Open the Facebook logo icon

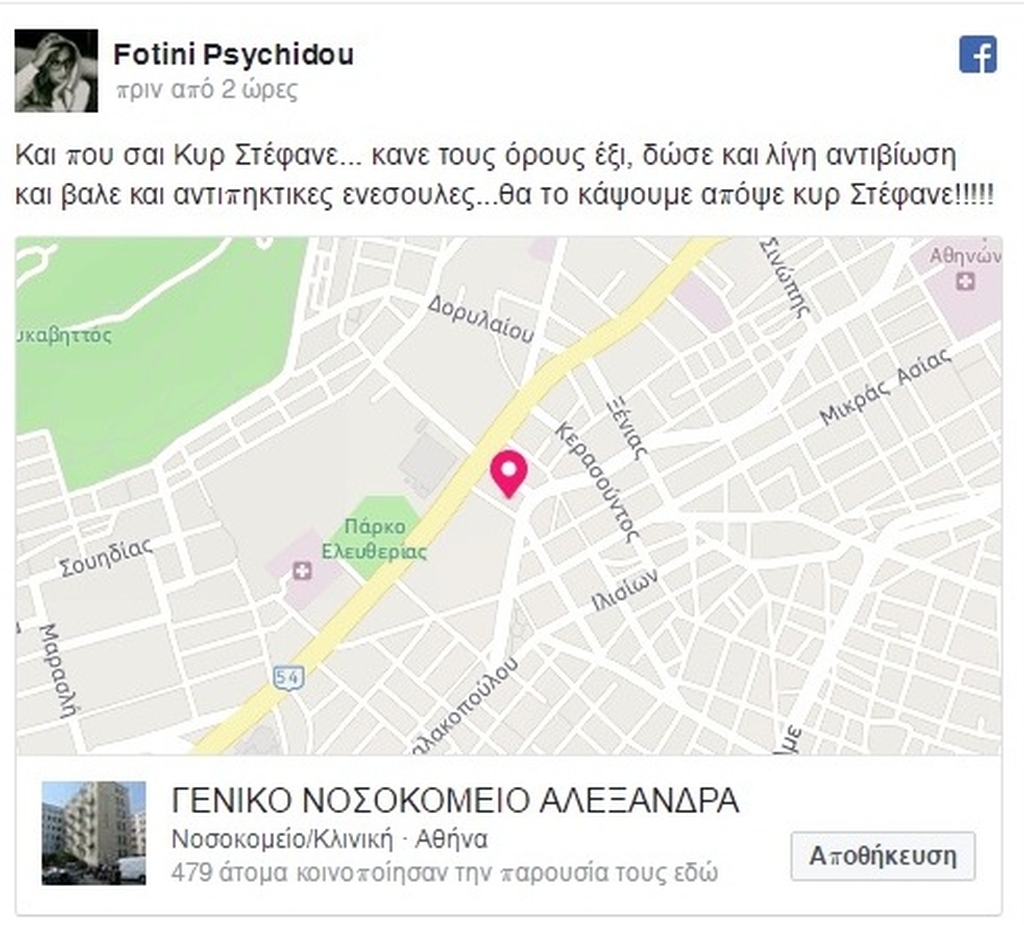click(977, 54)
